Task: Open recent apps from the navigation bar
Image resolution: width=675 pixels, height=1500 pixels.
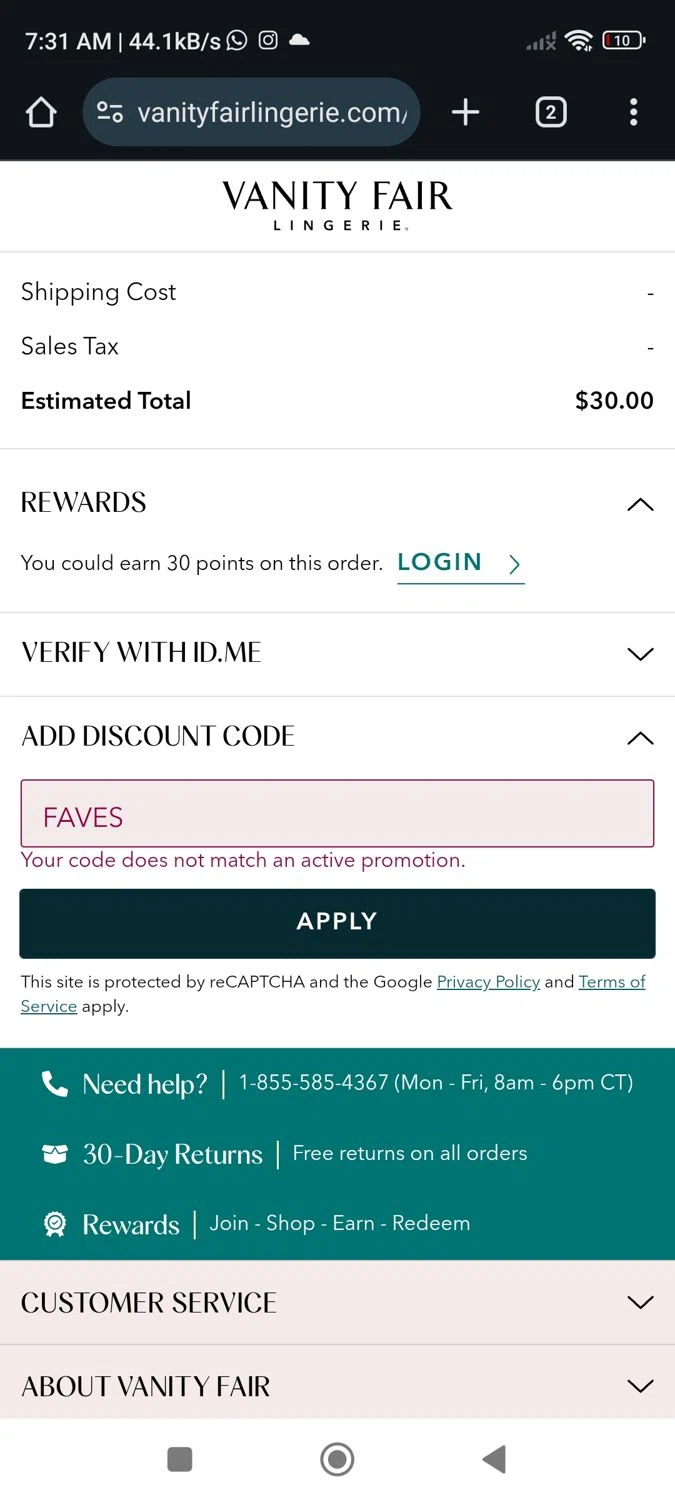Action: (x=180, y=1459)
